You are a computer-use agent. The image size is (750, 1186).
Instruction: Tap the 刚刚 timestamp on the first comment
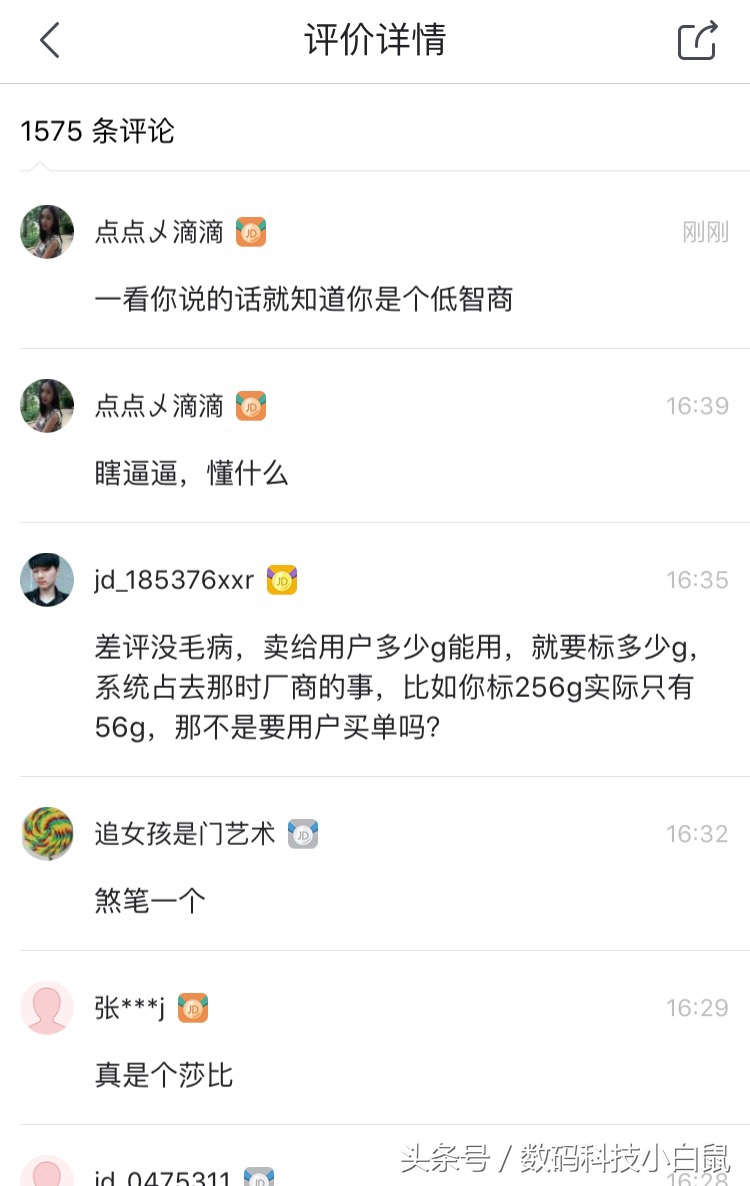711,231
